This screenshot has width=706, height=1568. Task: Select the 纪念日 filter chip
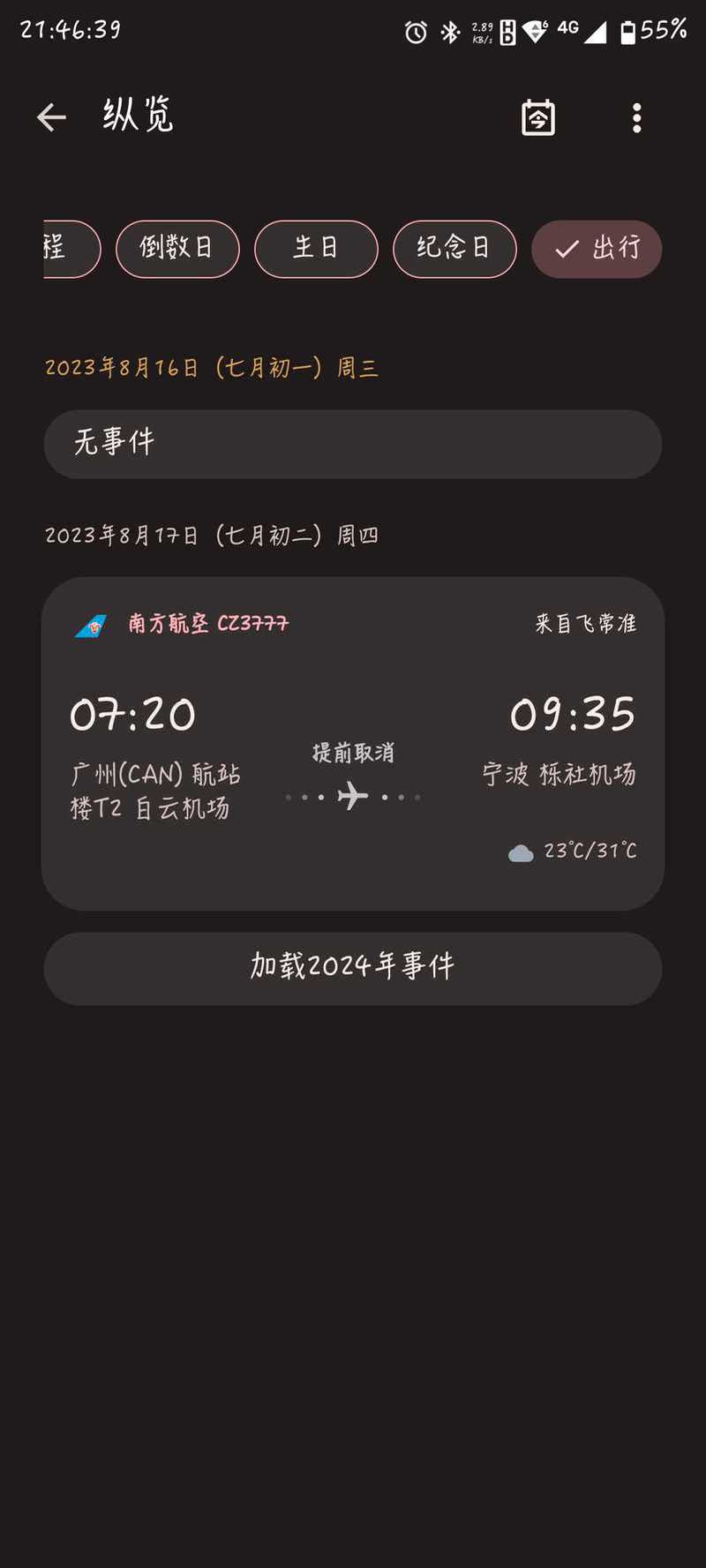point(454,249)
